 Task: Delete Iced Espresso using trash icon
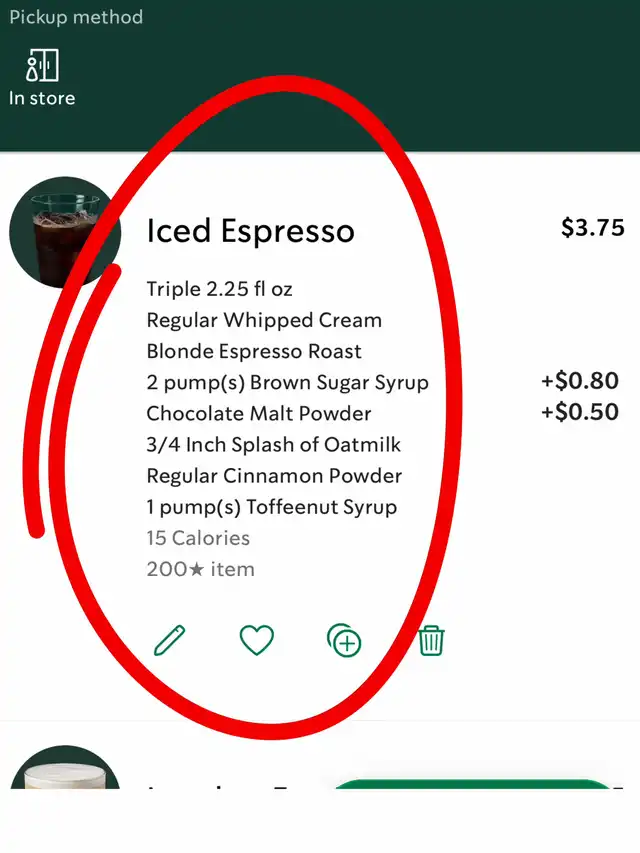tap(431, 640)
